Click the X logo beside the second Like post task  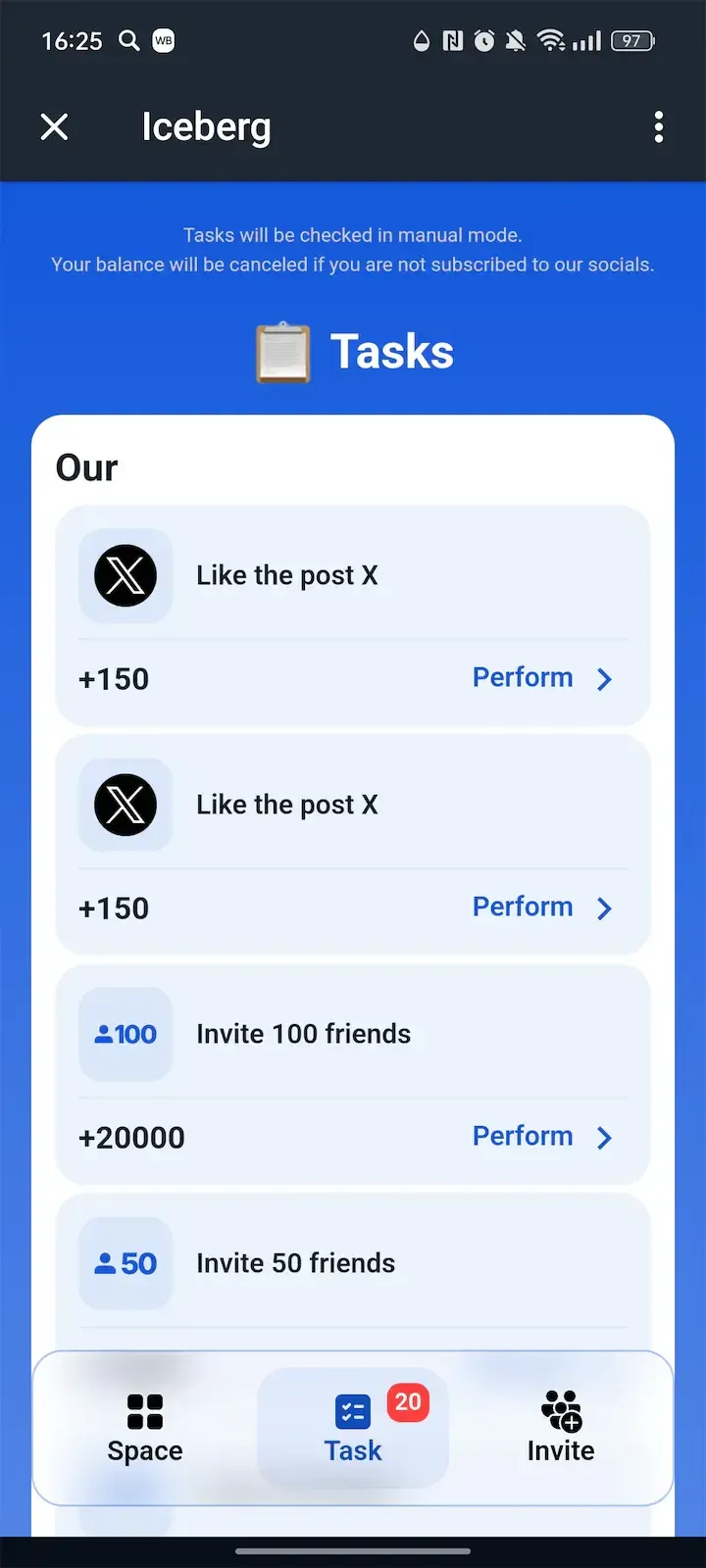pyautogui.click(x=126, y=805)
